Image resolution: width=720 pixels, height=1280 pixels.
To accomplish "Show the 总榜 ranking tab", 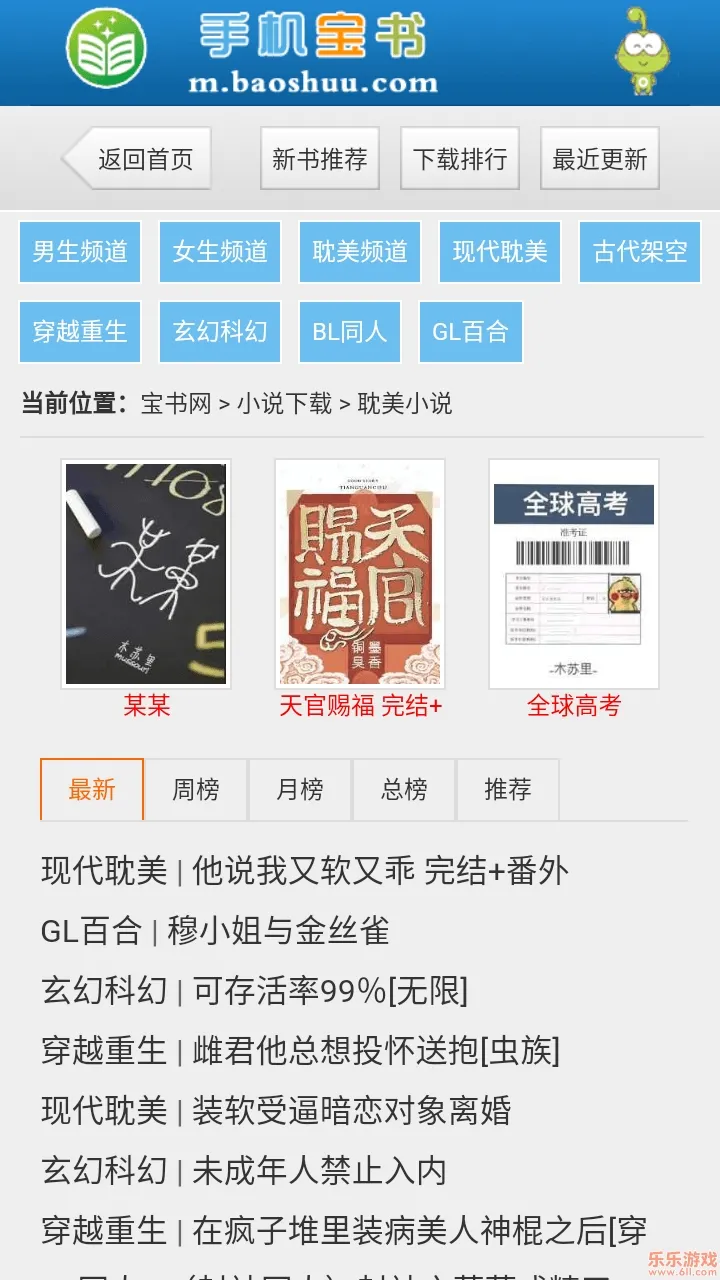I will tap(404, 790).
